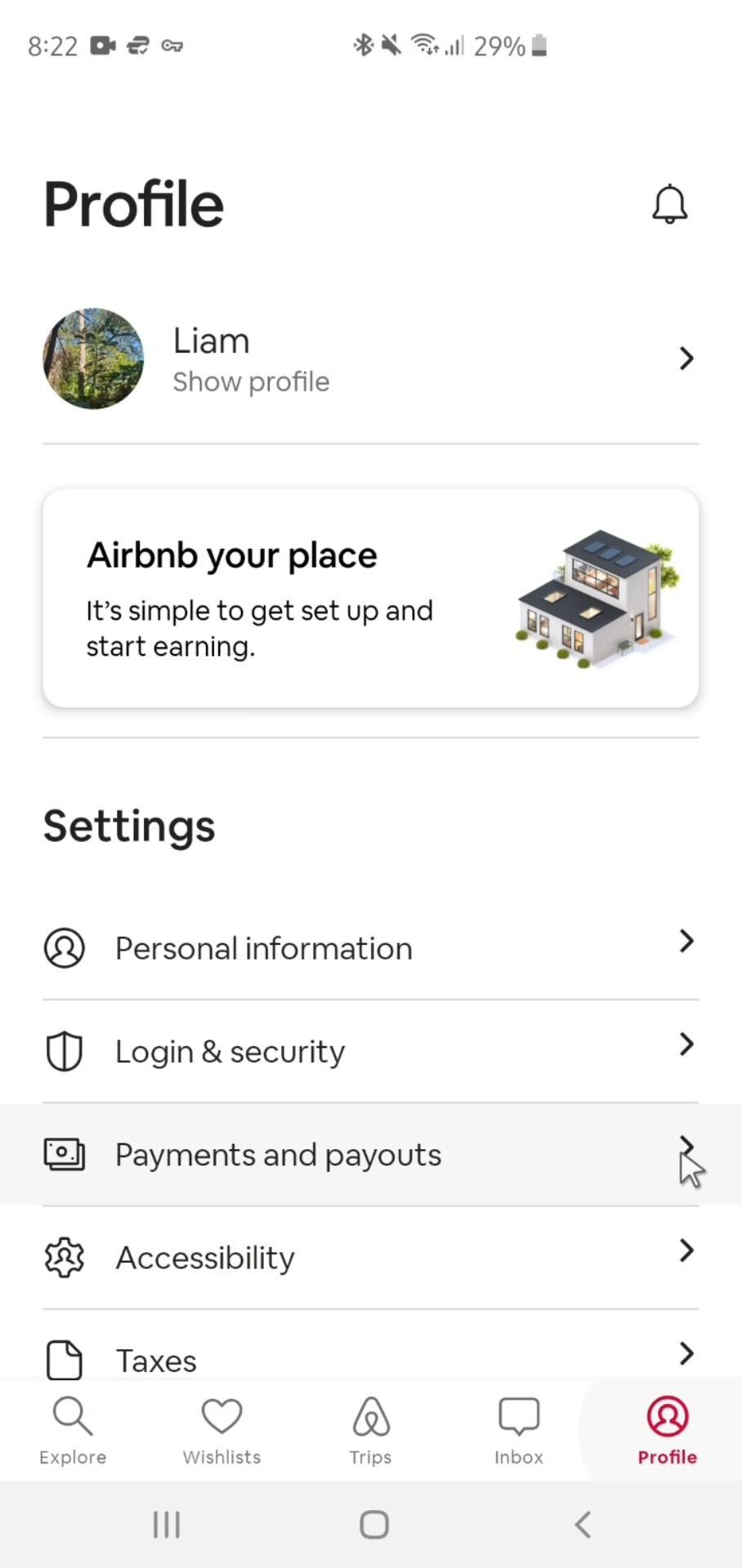Open Personal information settings

[370, 948]
